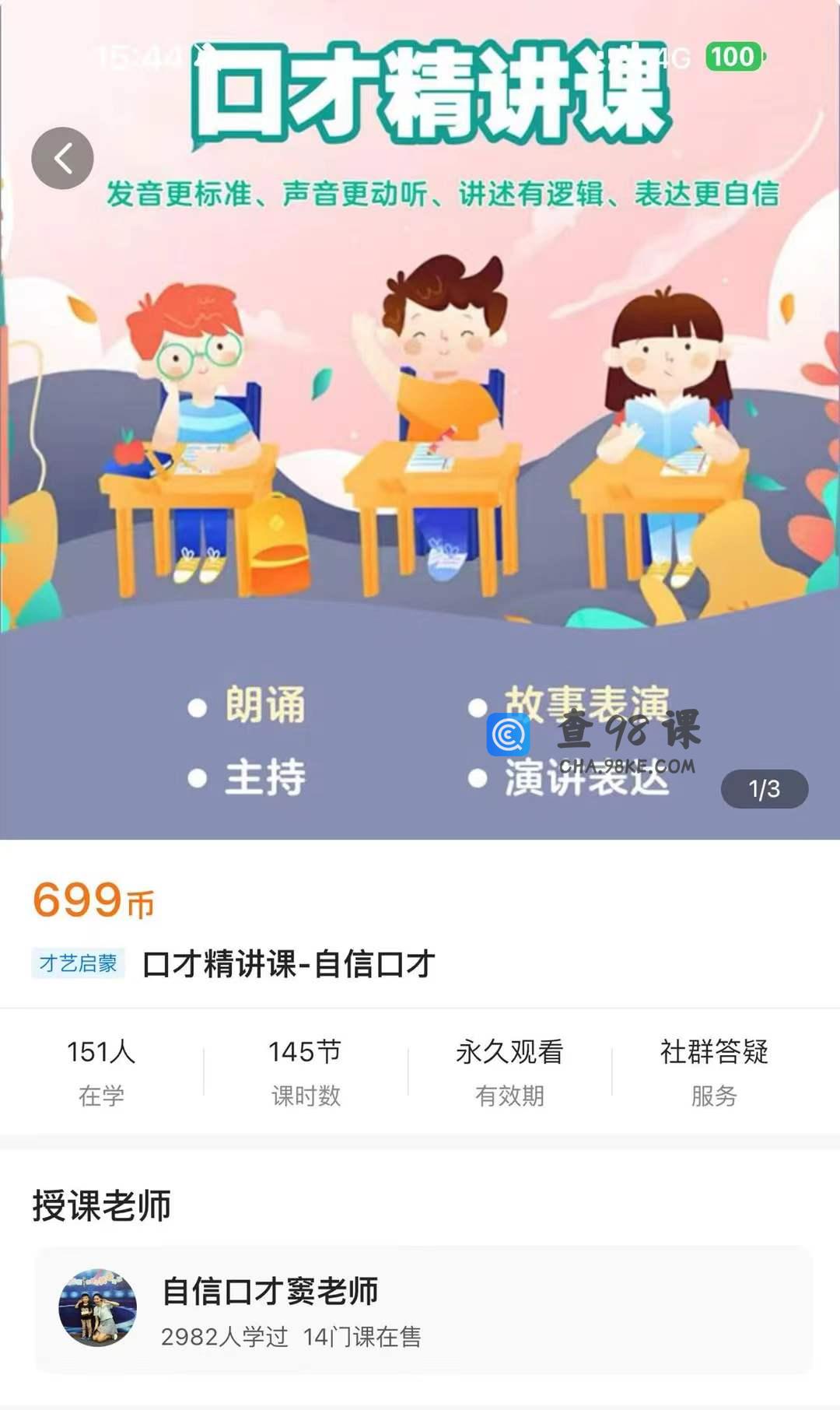Tap the back arrow button

pos(62,159)
